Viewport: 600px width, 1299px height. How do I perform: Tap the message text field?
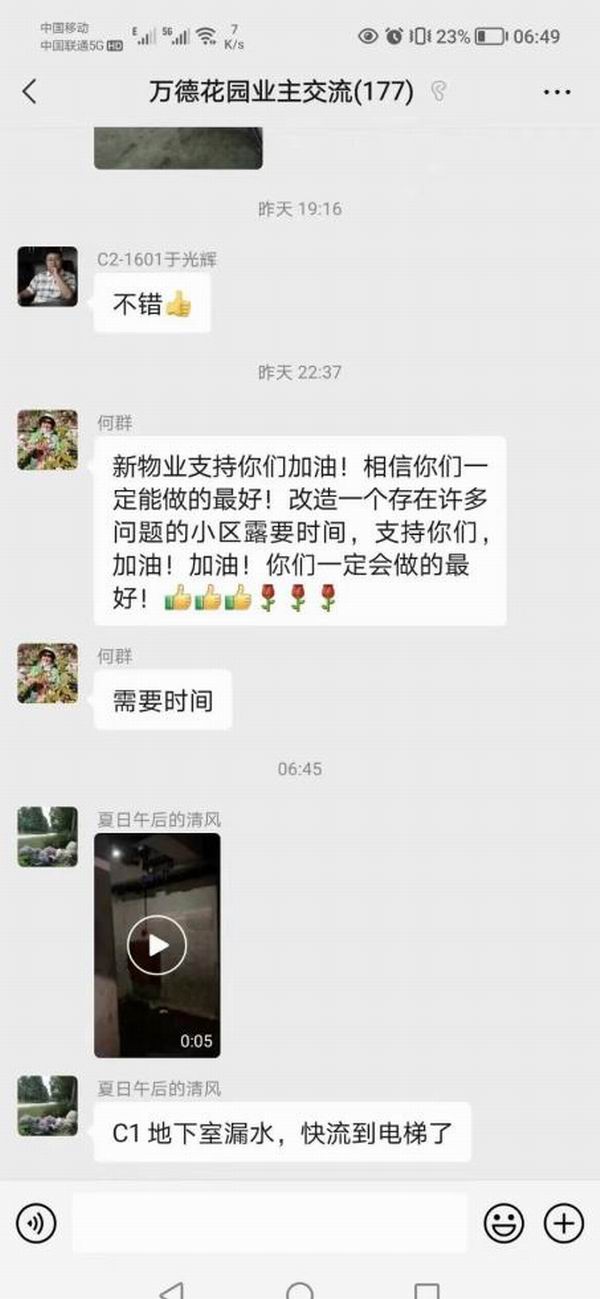[269, 1222]
